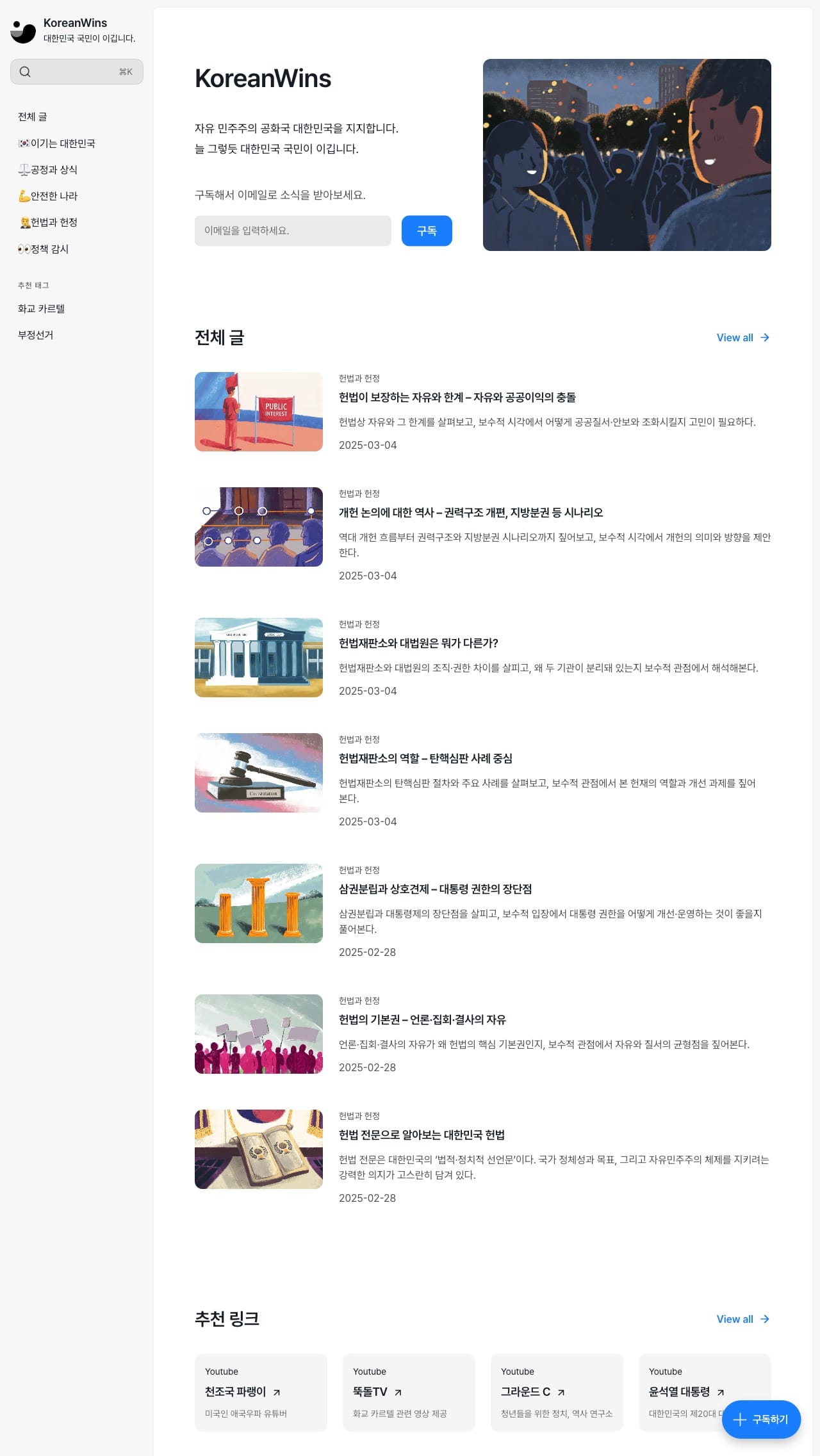Click the gavel thumbnail of 헌법재판소의 역할 article
The image size is (820, 1456).
(x=259, y=772)
